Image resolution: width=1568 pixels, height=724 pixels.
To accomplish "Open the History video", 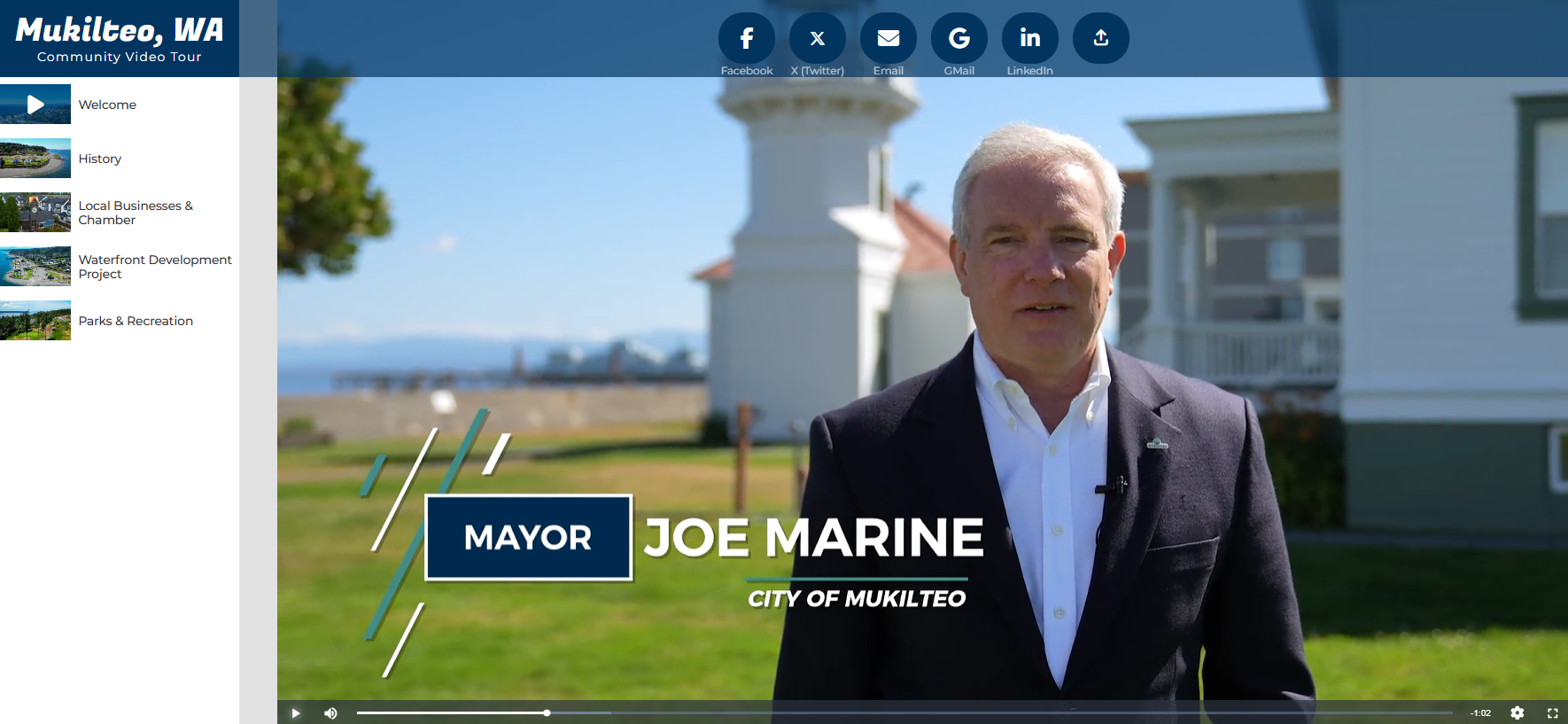I will (99, 159).
